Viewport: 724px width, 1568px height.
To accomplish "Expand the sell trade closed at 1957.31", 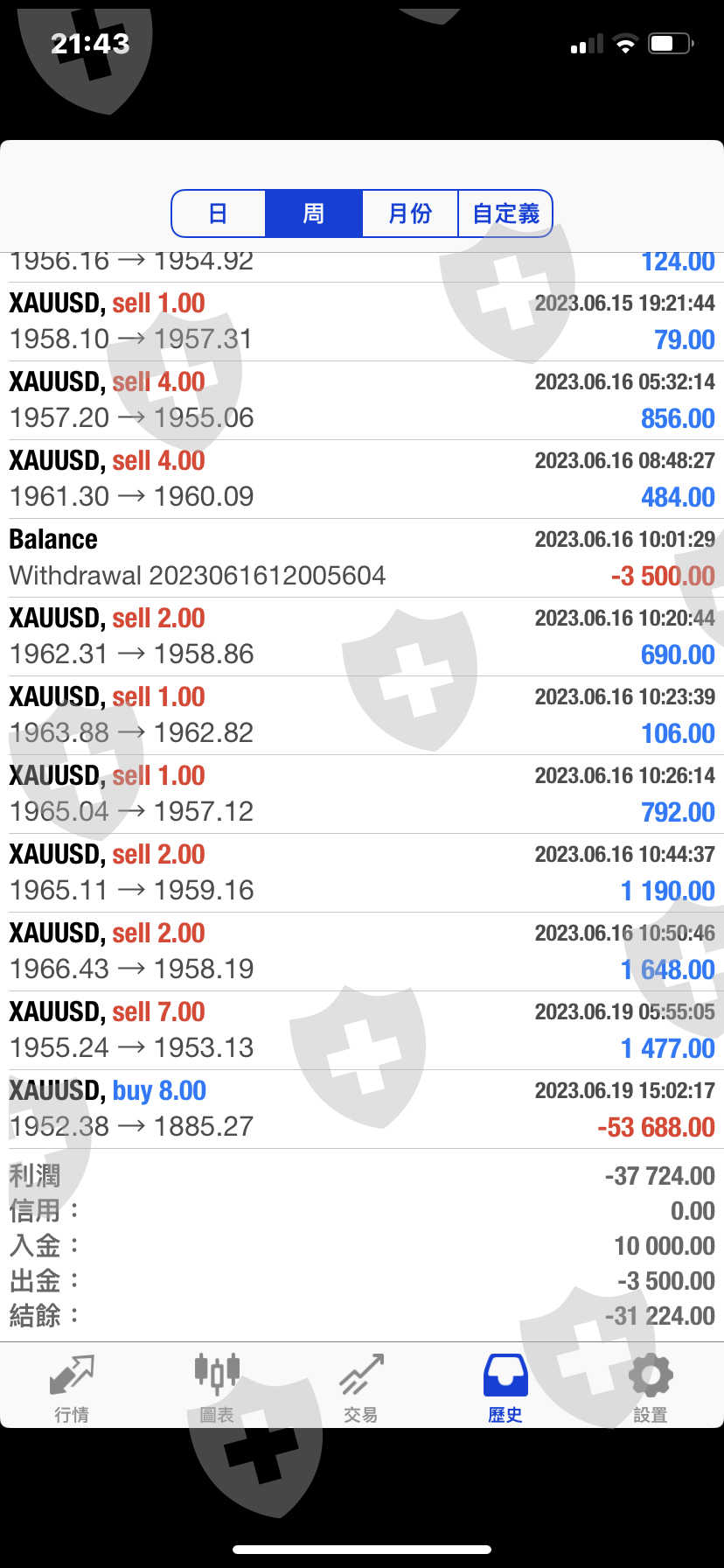I will coord(362,321).
